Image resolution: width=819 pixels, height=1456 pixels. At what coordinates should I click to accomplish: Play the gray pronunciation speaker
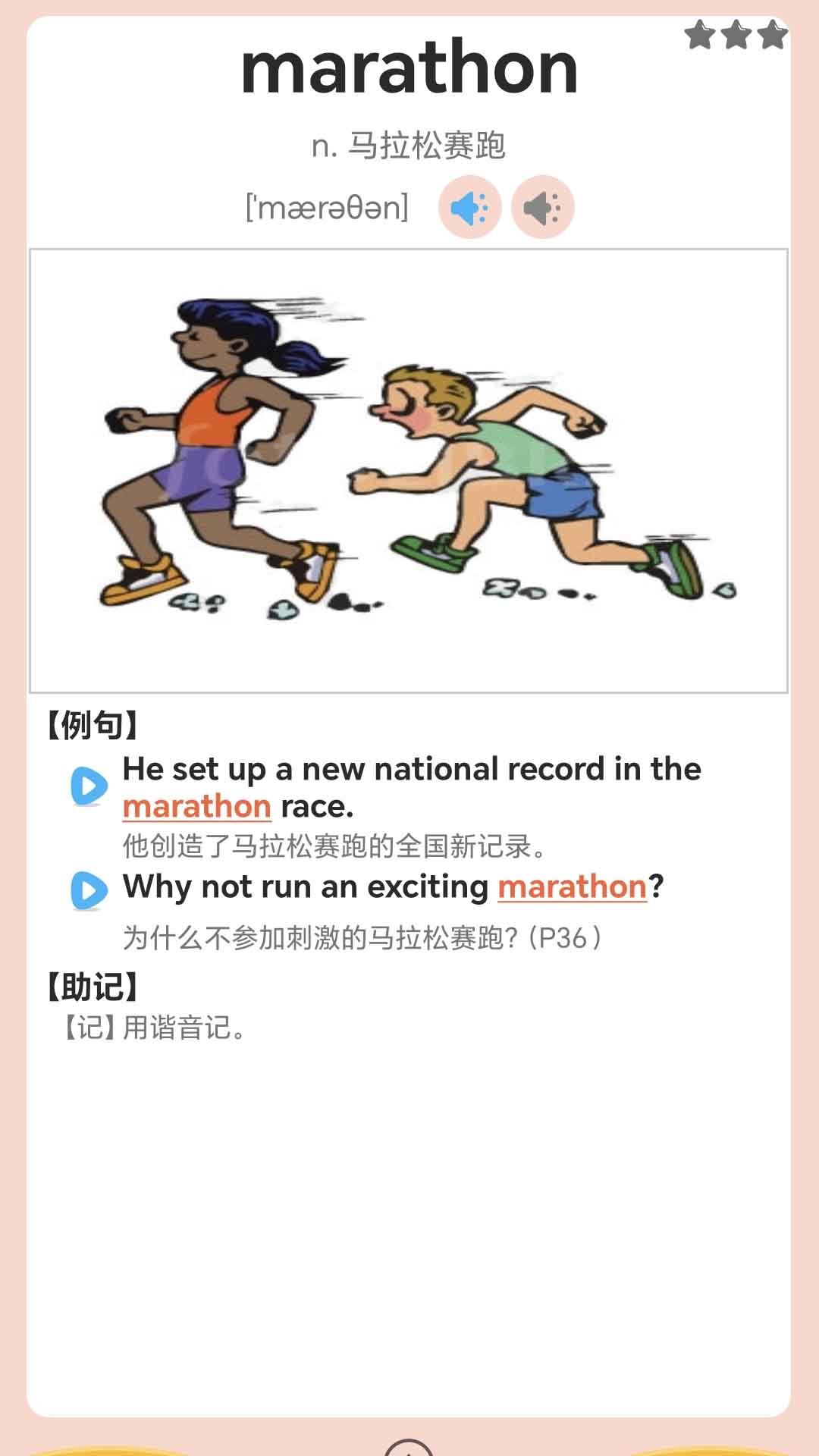[x=542, y=207]
